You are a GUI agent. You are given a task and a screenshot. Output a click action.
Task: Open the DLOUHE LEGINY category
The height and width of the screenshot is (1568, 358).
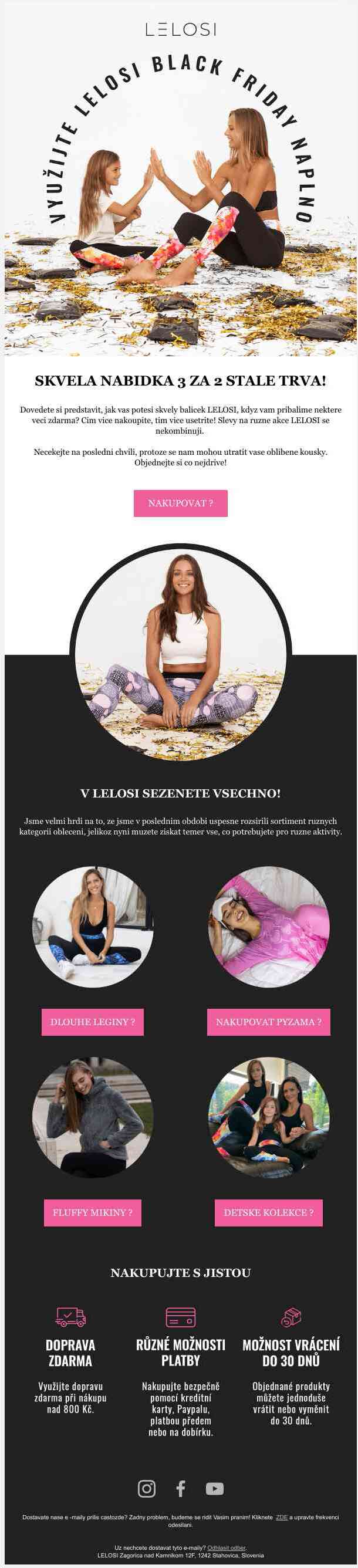tap(93, 1022)
